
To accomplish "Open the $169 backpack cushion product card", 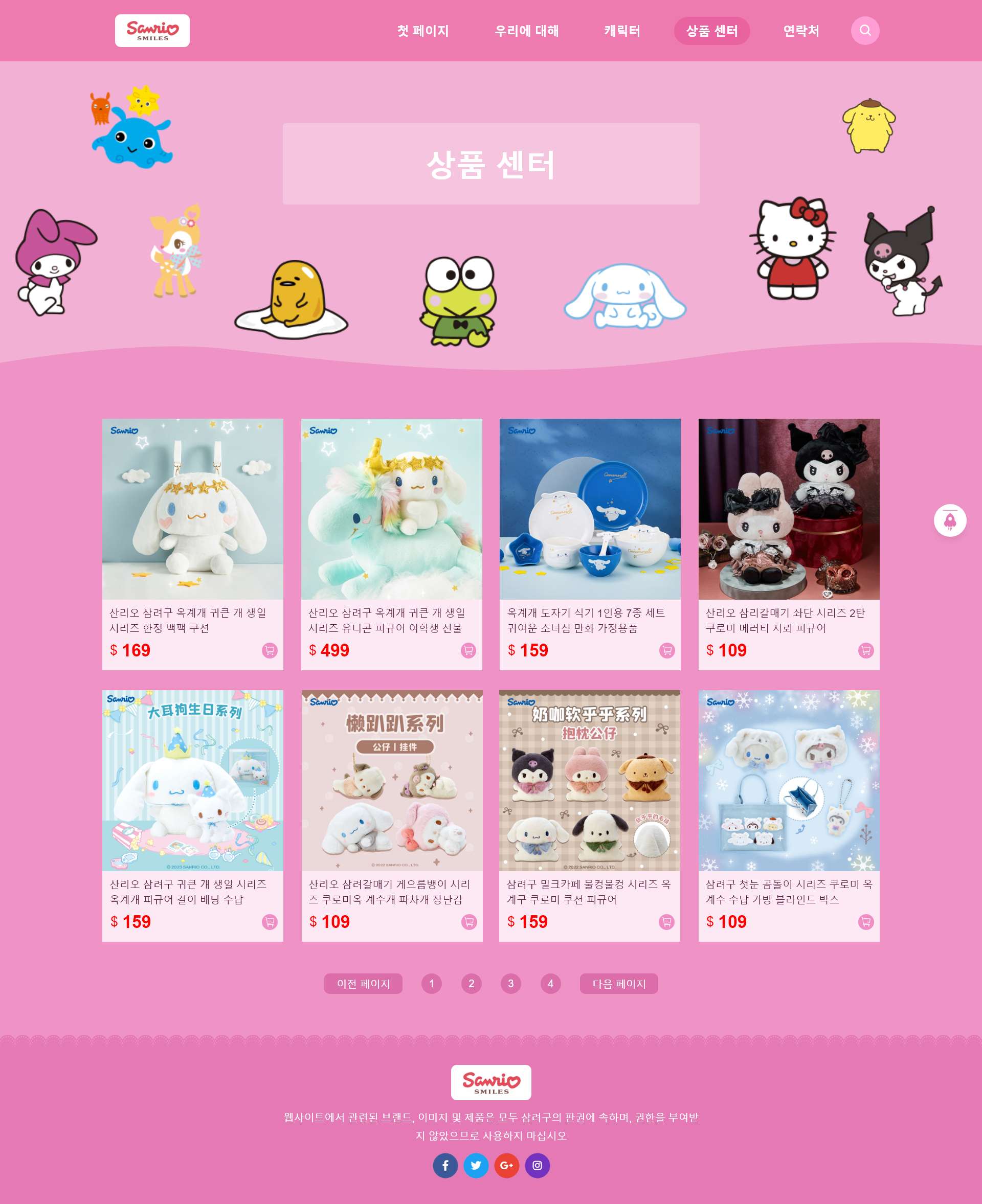I will (192, 509).
